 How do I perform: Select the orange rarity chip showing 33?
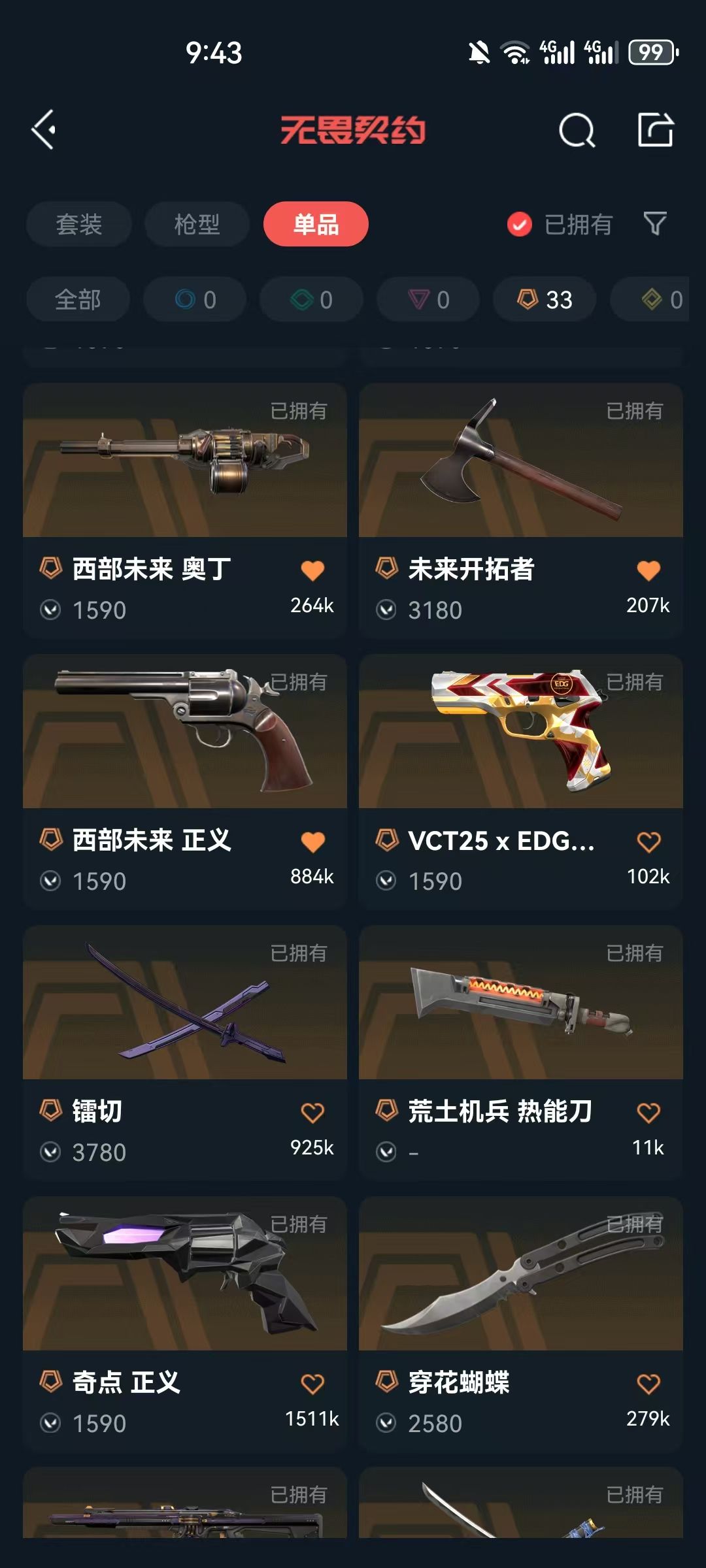click(545, 299)
